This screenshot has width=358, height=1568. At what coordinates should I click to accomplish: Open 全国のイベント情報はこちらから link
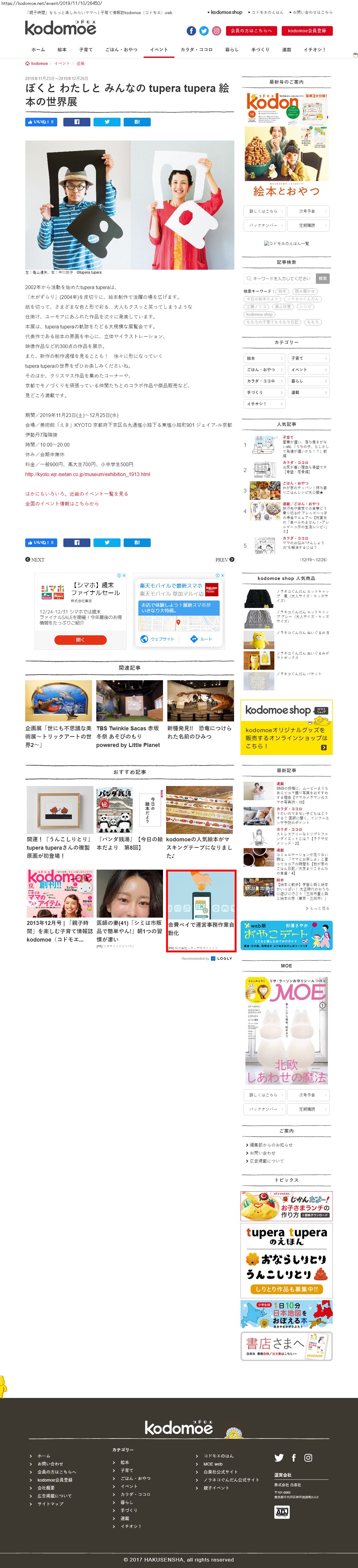[62, 503]
